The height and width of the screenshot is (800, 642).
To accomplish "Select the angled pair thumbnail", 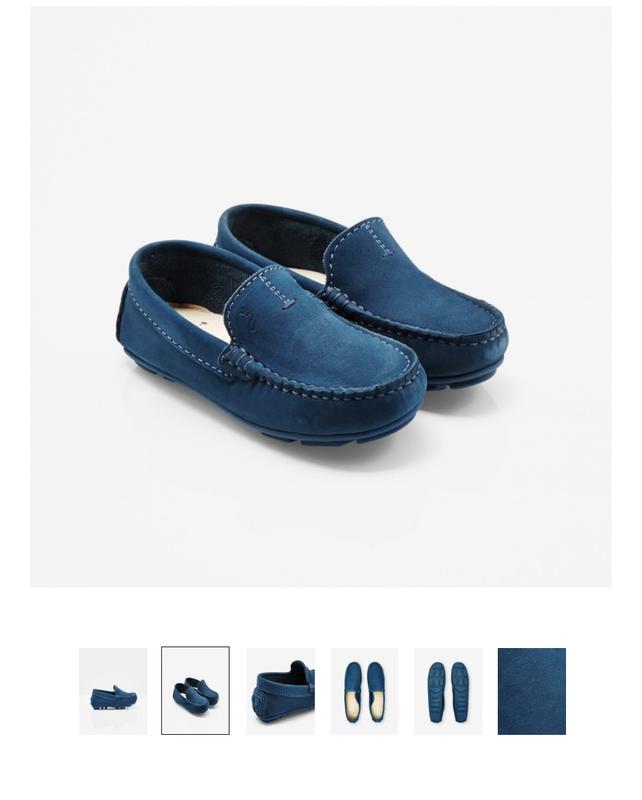I will click(195, 691).
